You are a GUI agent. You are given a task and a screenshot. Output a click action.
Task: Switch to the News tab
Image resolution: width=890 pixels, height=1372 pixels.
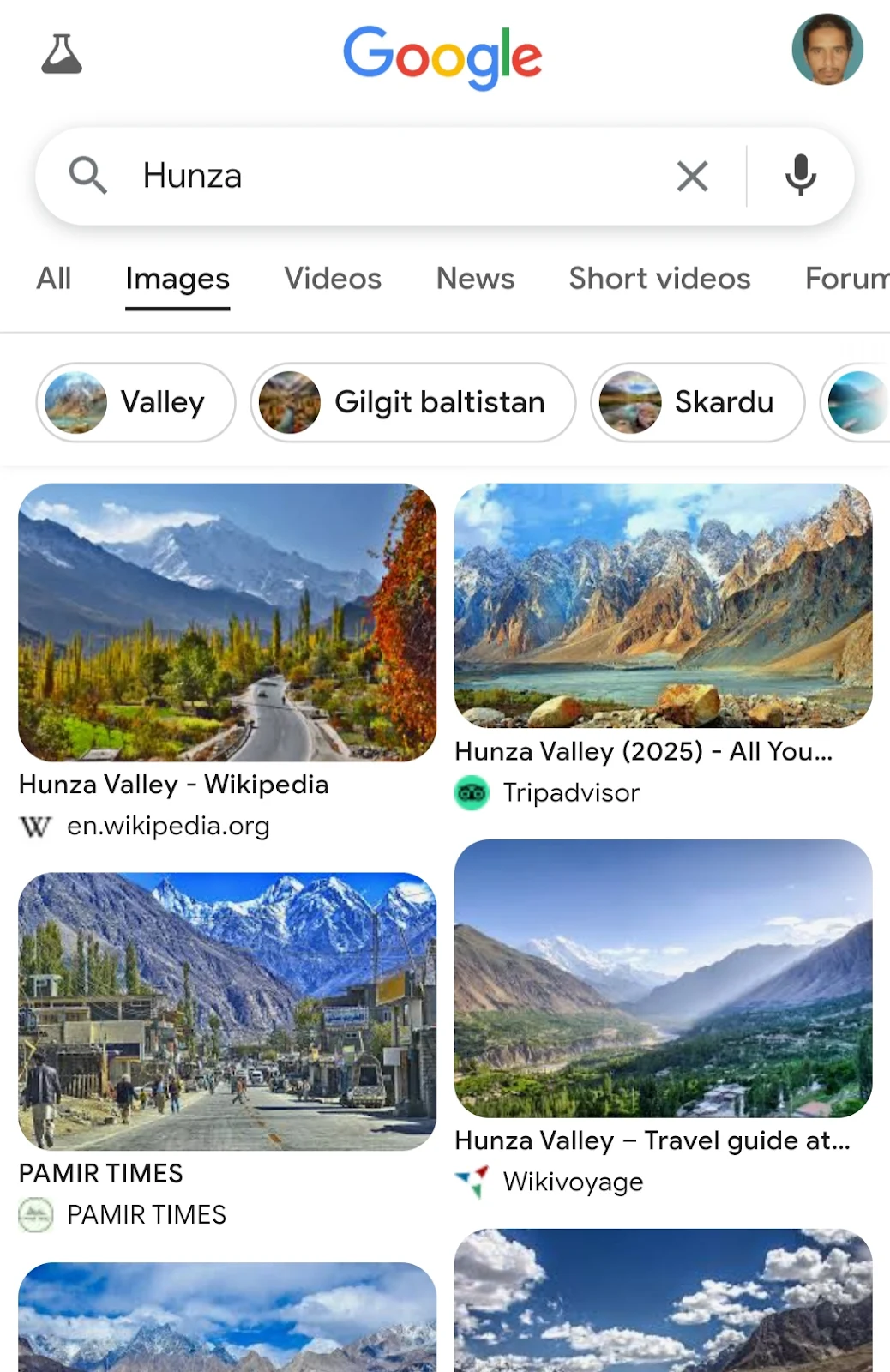(x=475, y=279)
